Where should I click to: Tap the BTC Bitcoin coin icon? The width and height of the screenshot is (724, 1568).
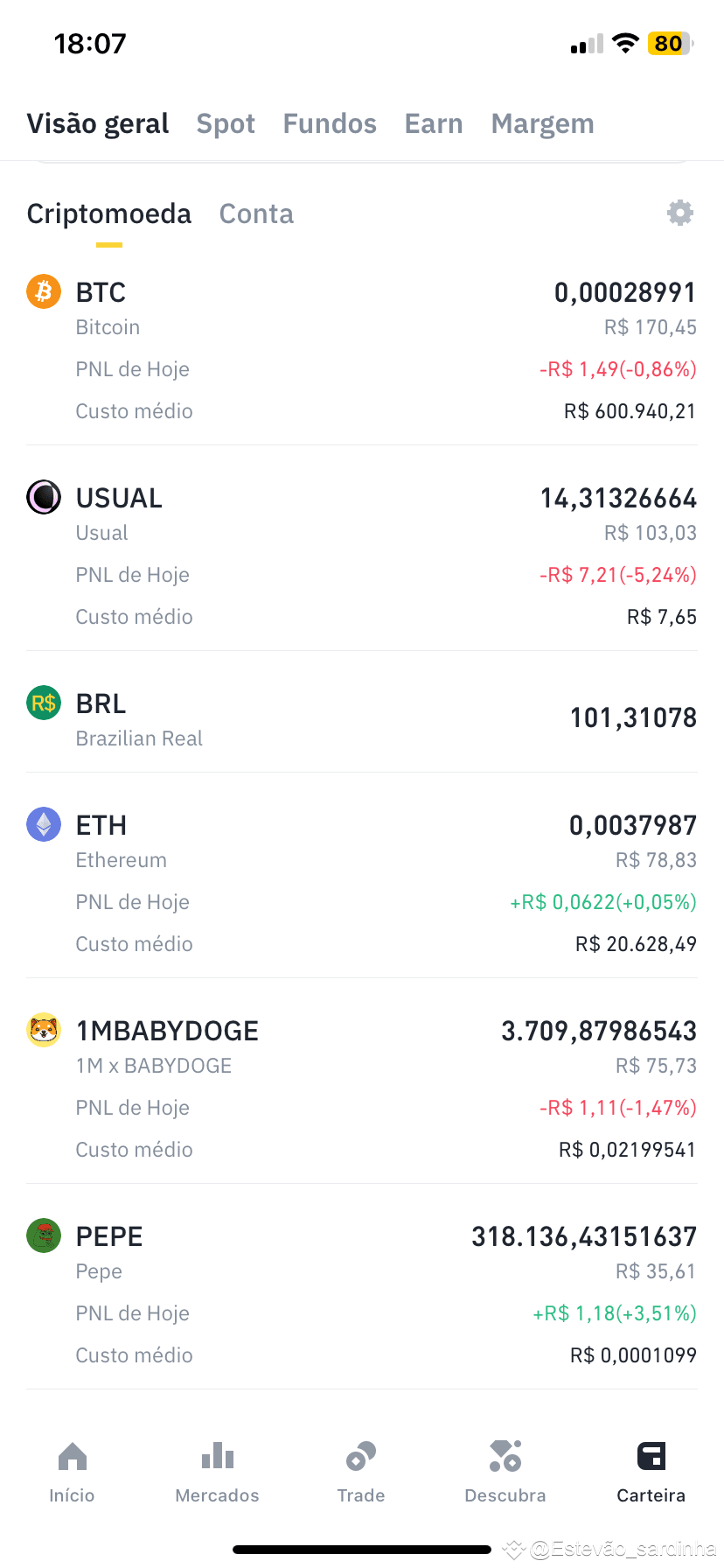pos(43,291)
